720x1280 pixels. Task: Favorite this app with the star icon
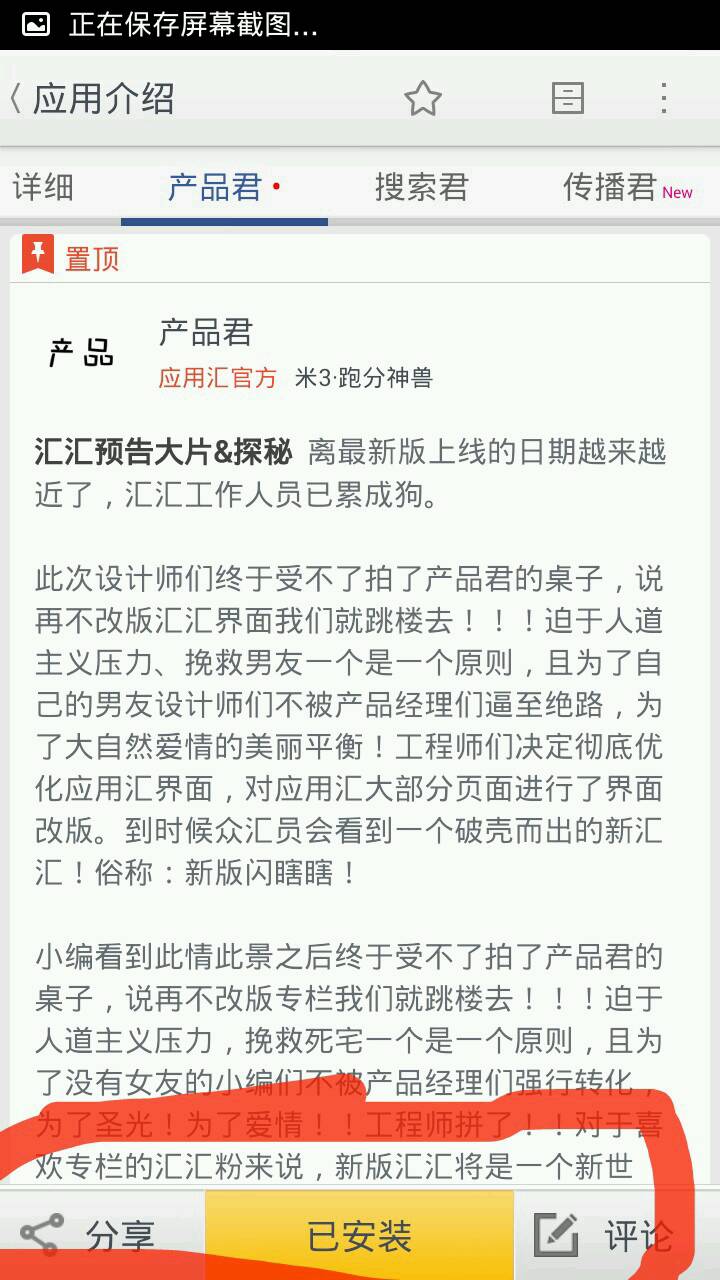click(x=422, y=99)
